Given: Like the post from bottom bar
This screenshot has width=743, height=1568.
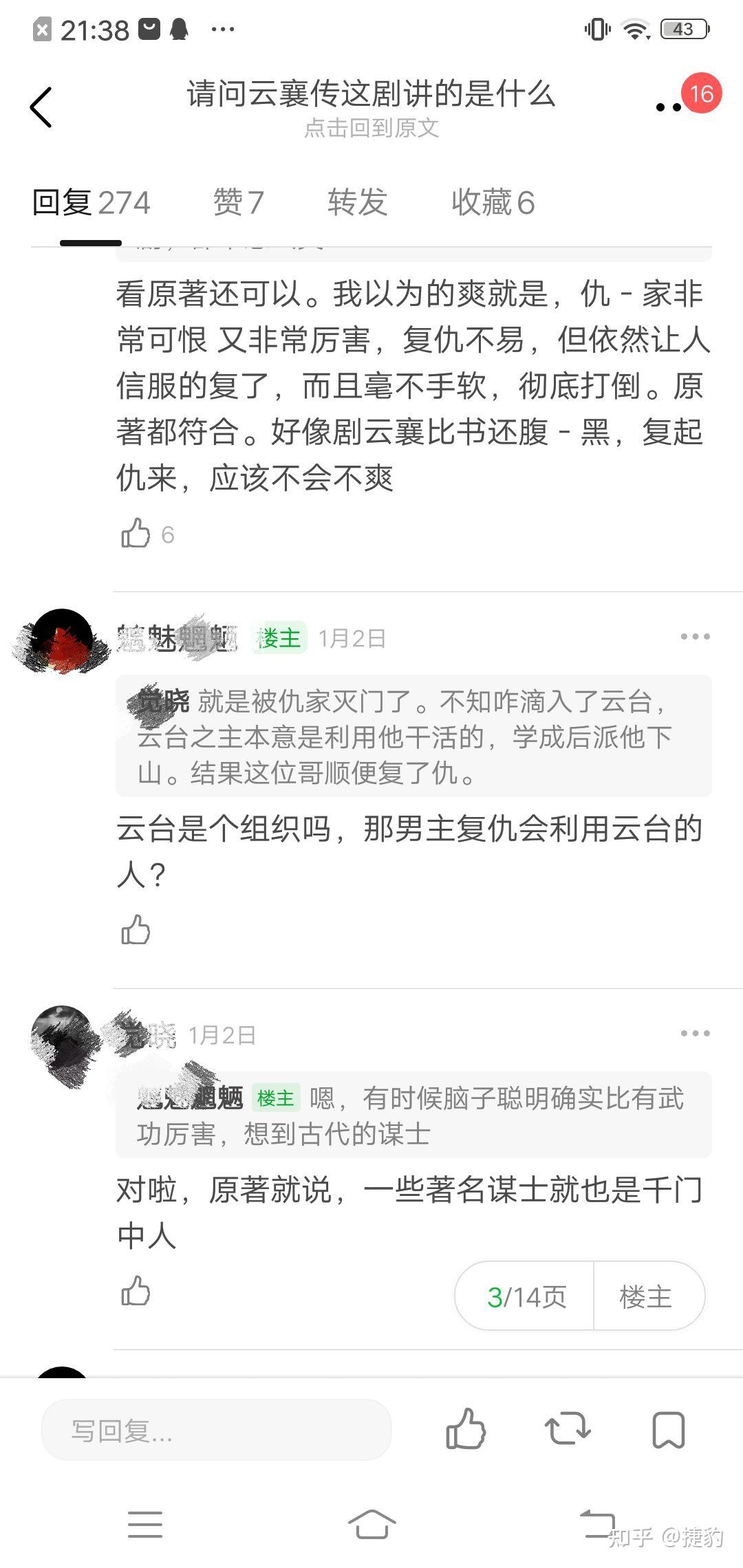Looking at the screenshot, I should [466, 1430].
